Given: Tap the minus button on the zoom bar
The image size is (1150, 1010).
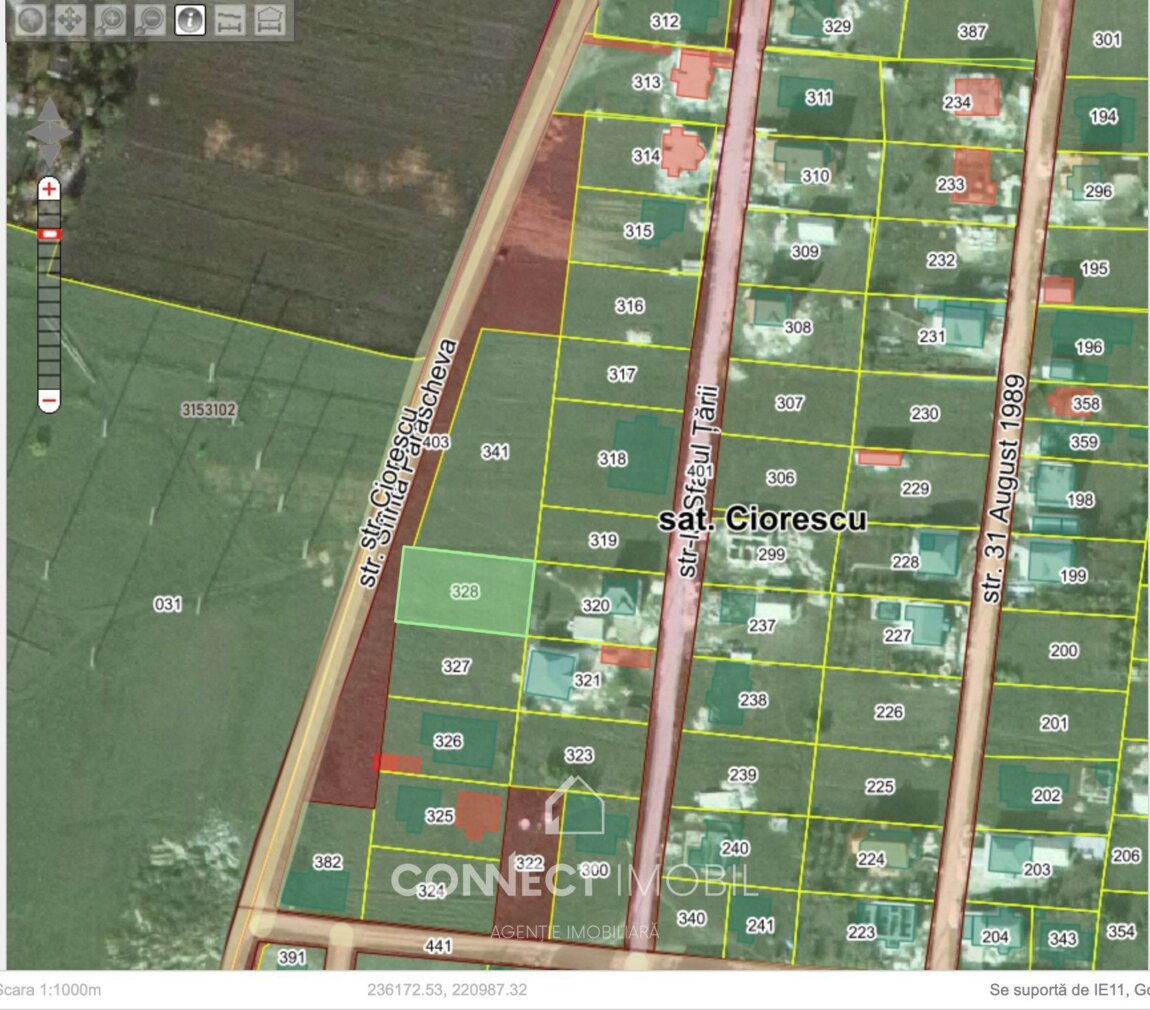Looking at the screenshot, I should pos(49,400).
